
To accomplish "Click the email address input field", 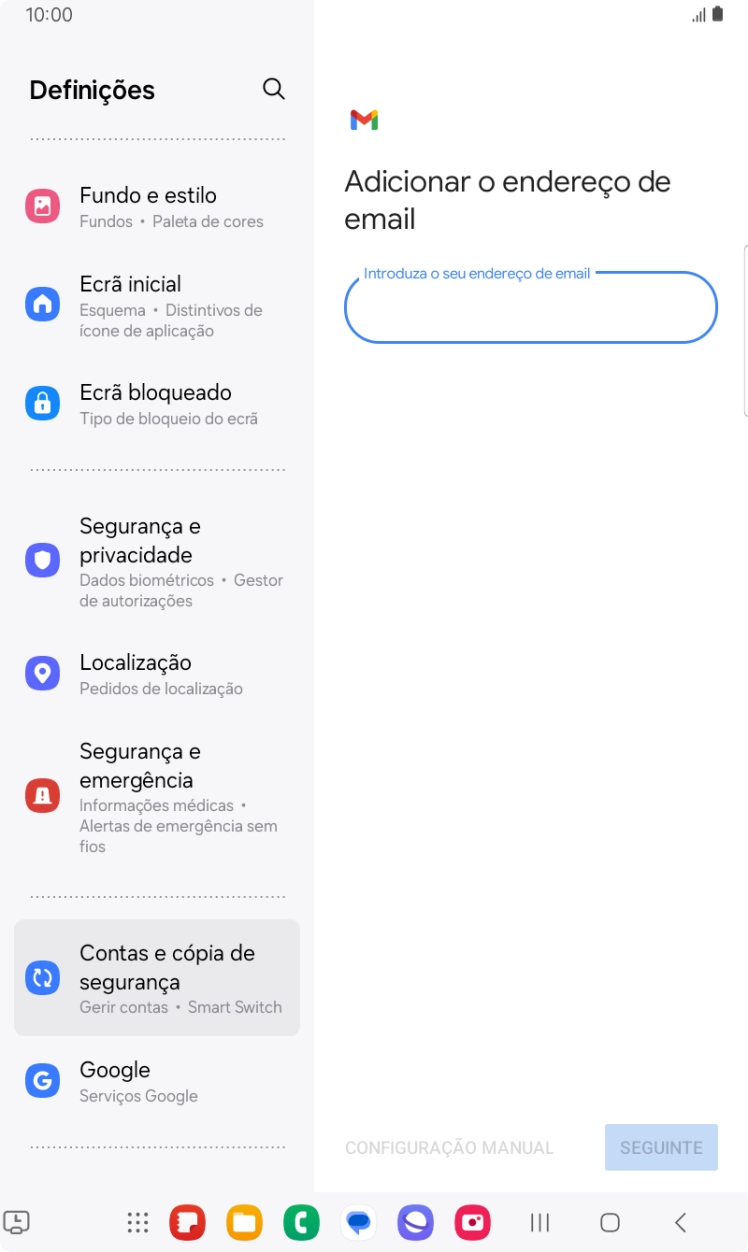I will coord(530,306).
